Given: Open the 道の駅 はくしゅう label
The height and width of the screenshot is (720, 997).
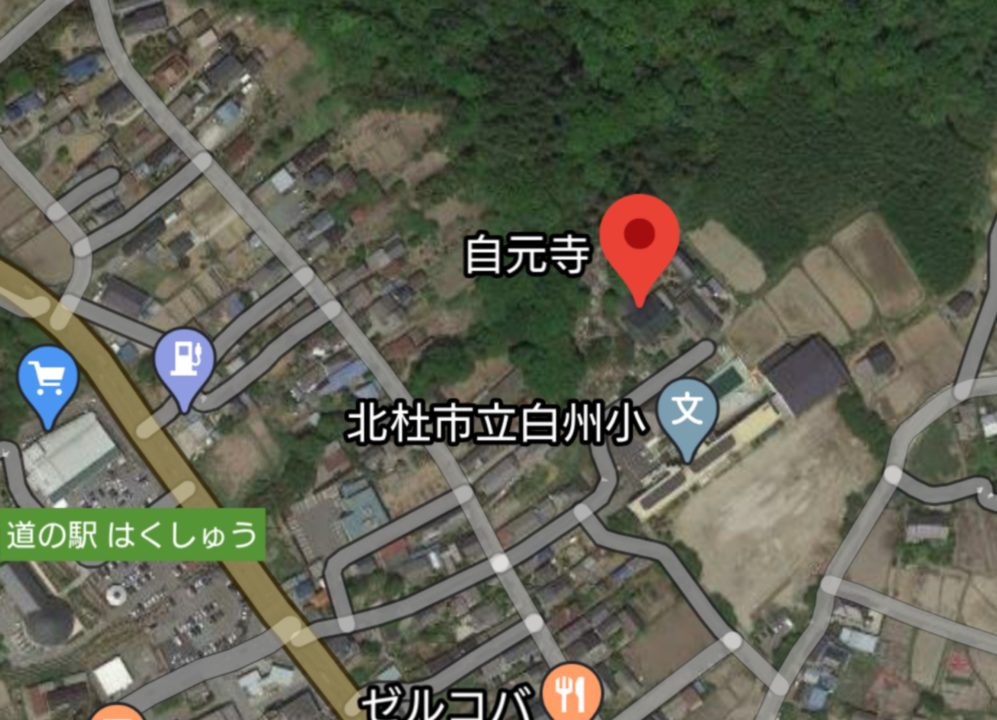Looking at the screenshot, I should click(132, 535).
